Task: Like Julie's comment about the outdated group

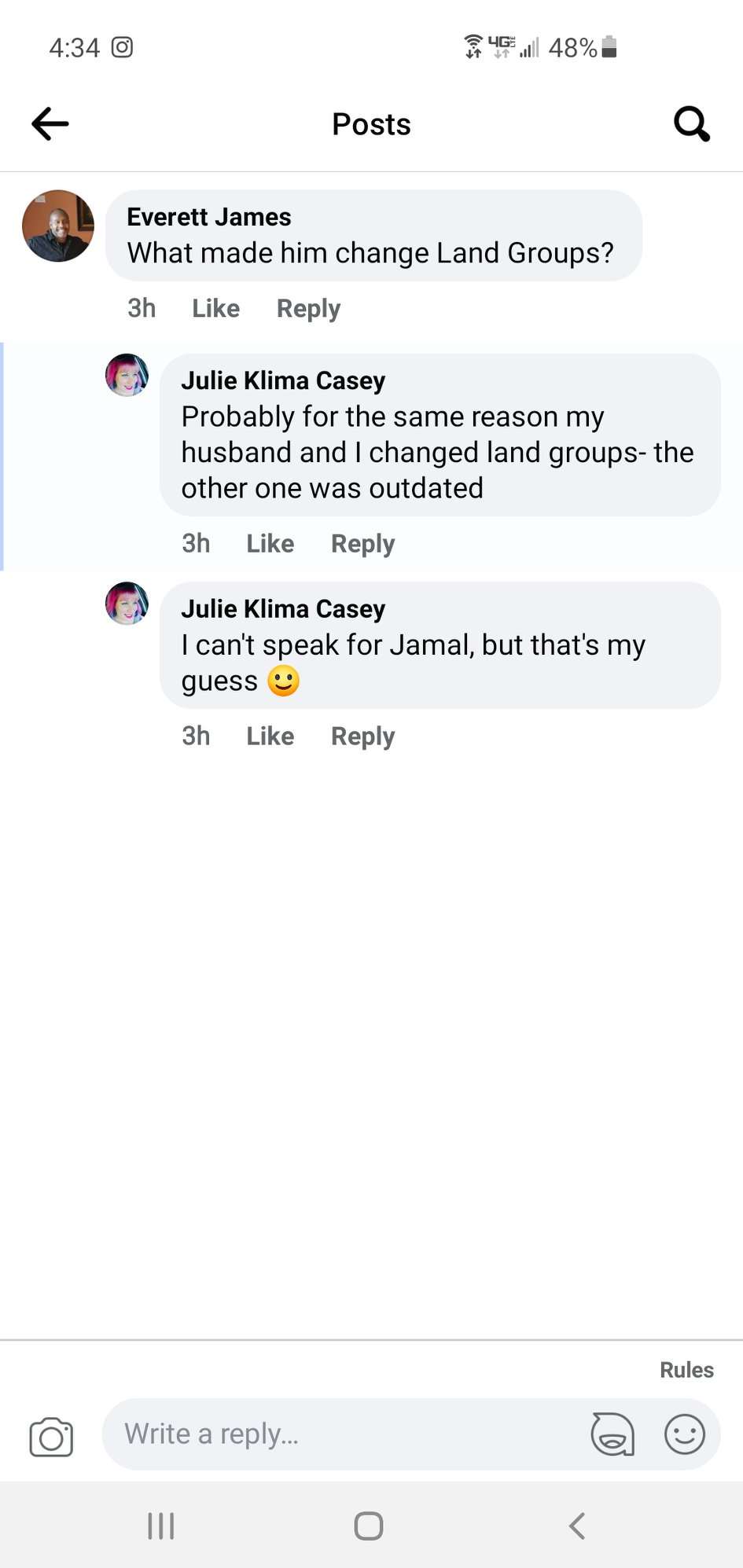Action: tap(270, 543)
